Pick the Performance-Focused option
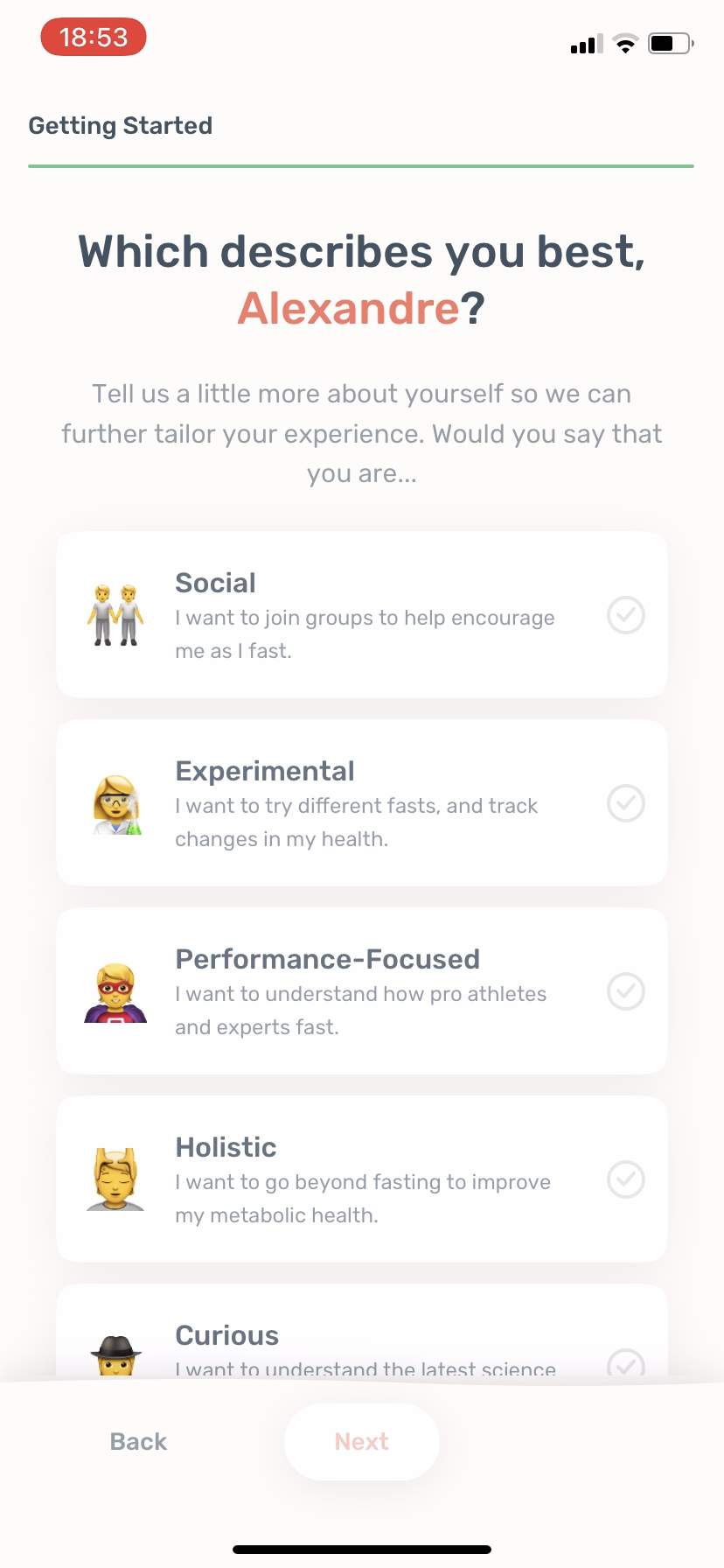 (x=362, y=990)
